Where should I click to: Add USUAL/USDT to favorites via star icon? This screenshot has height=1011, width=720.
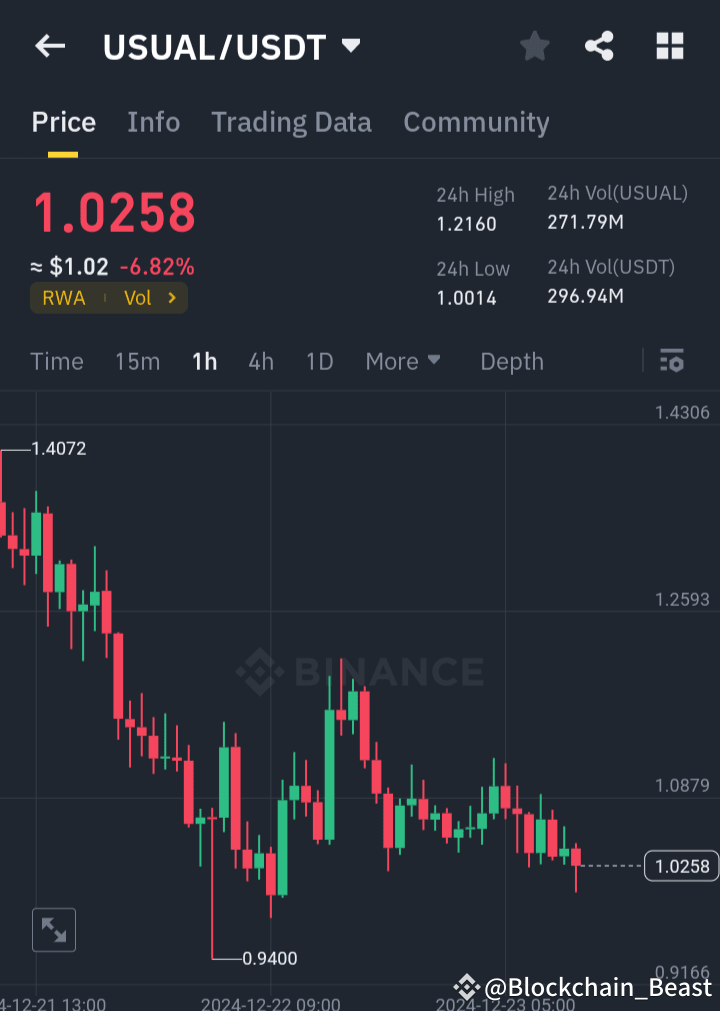pyautogui.click(x=534, y=46)
